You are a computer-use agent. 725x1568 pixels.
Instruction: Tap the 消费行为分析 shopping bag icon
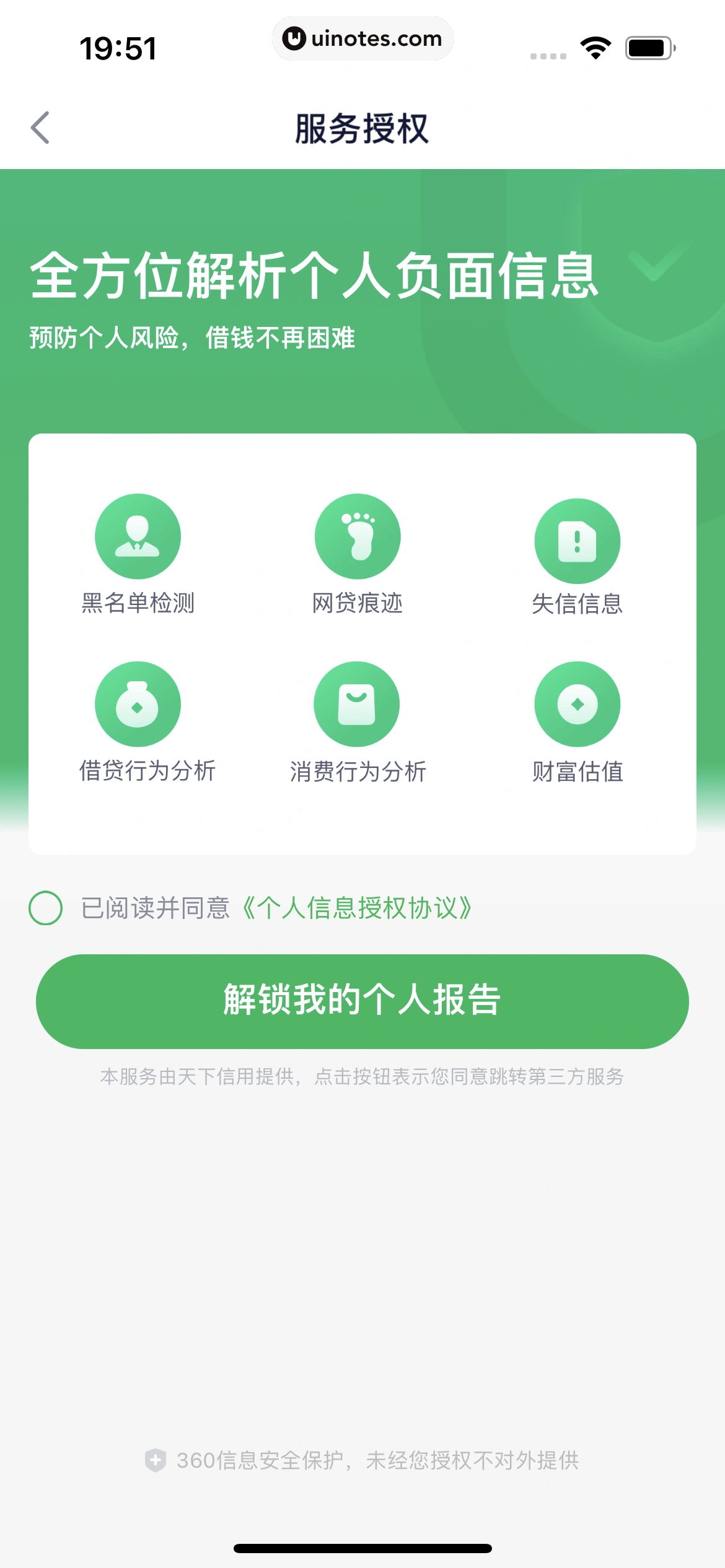point(358,703)
